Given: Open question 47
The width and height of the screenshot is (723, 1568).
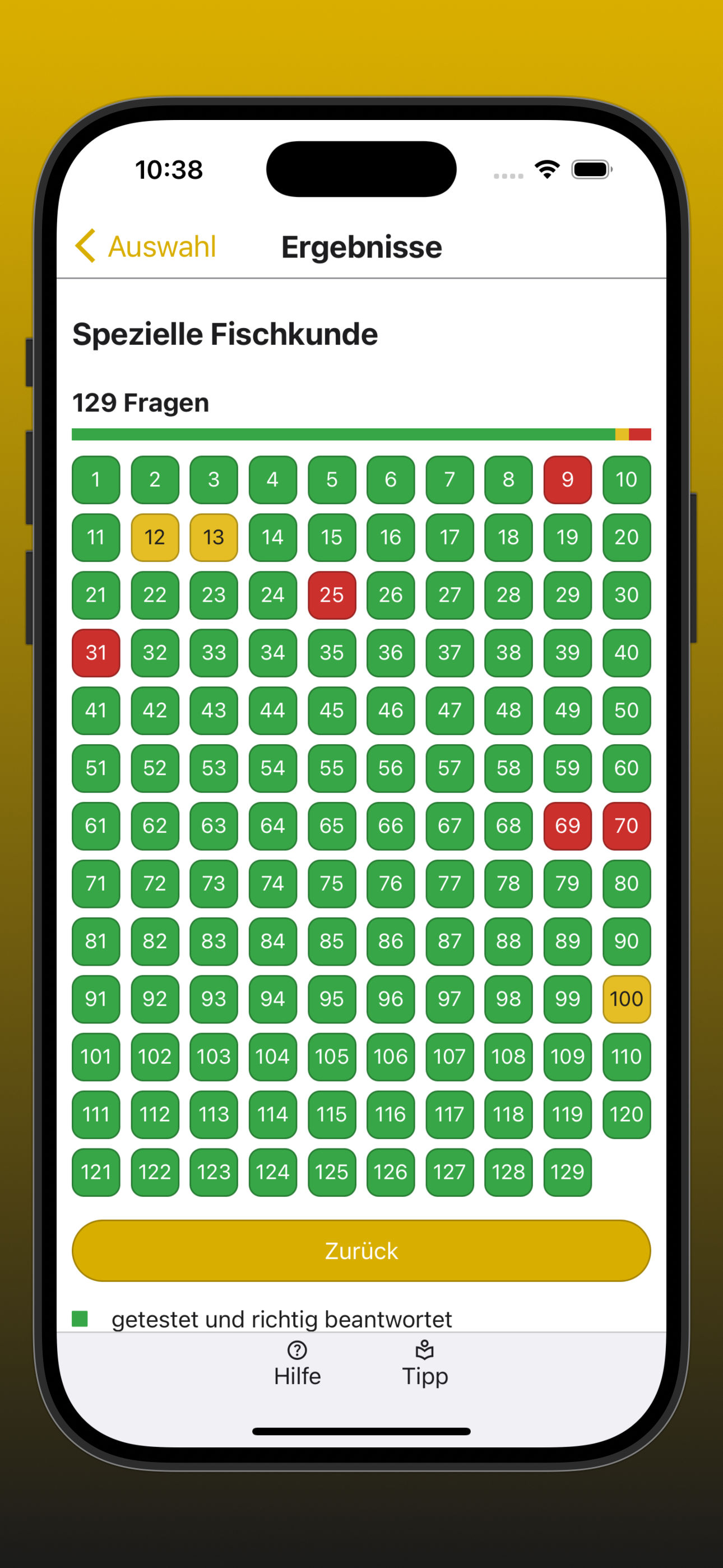Looking at the screenshot, I should point(449,711).
